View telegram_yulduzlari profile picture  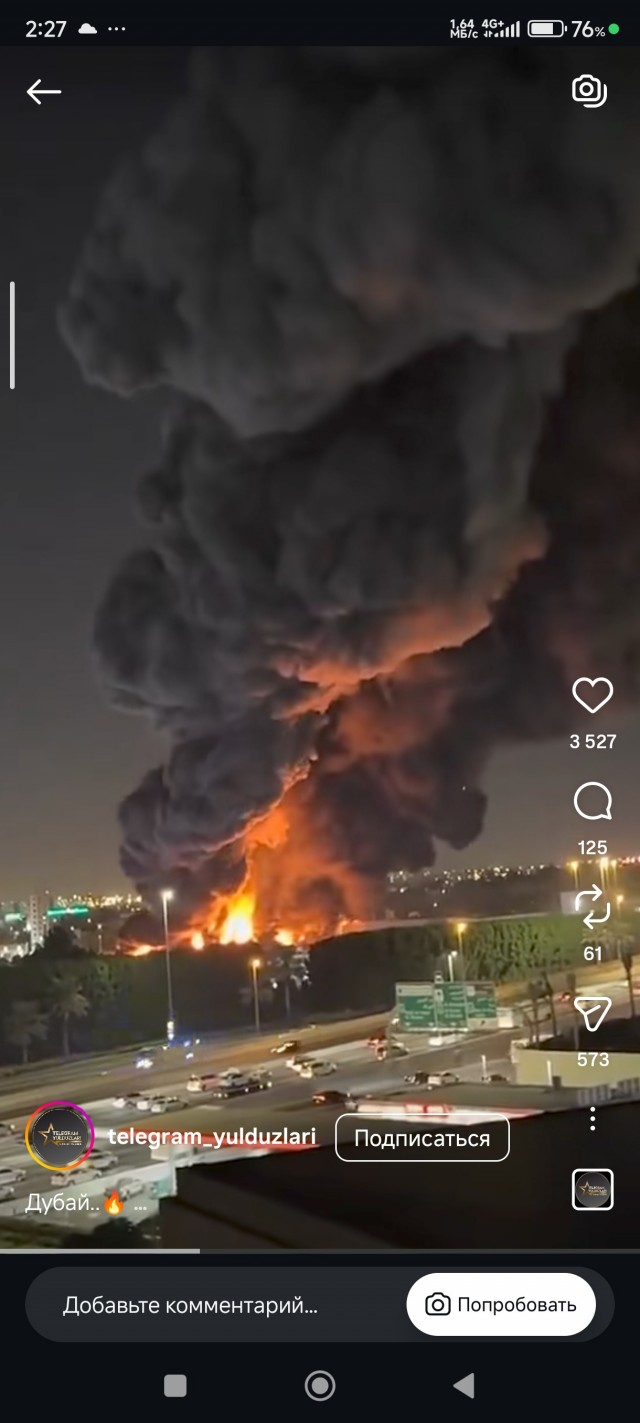coord(60,1137)
